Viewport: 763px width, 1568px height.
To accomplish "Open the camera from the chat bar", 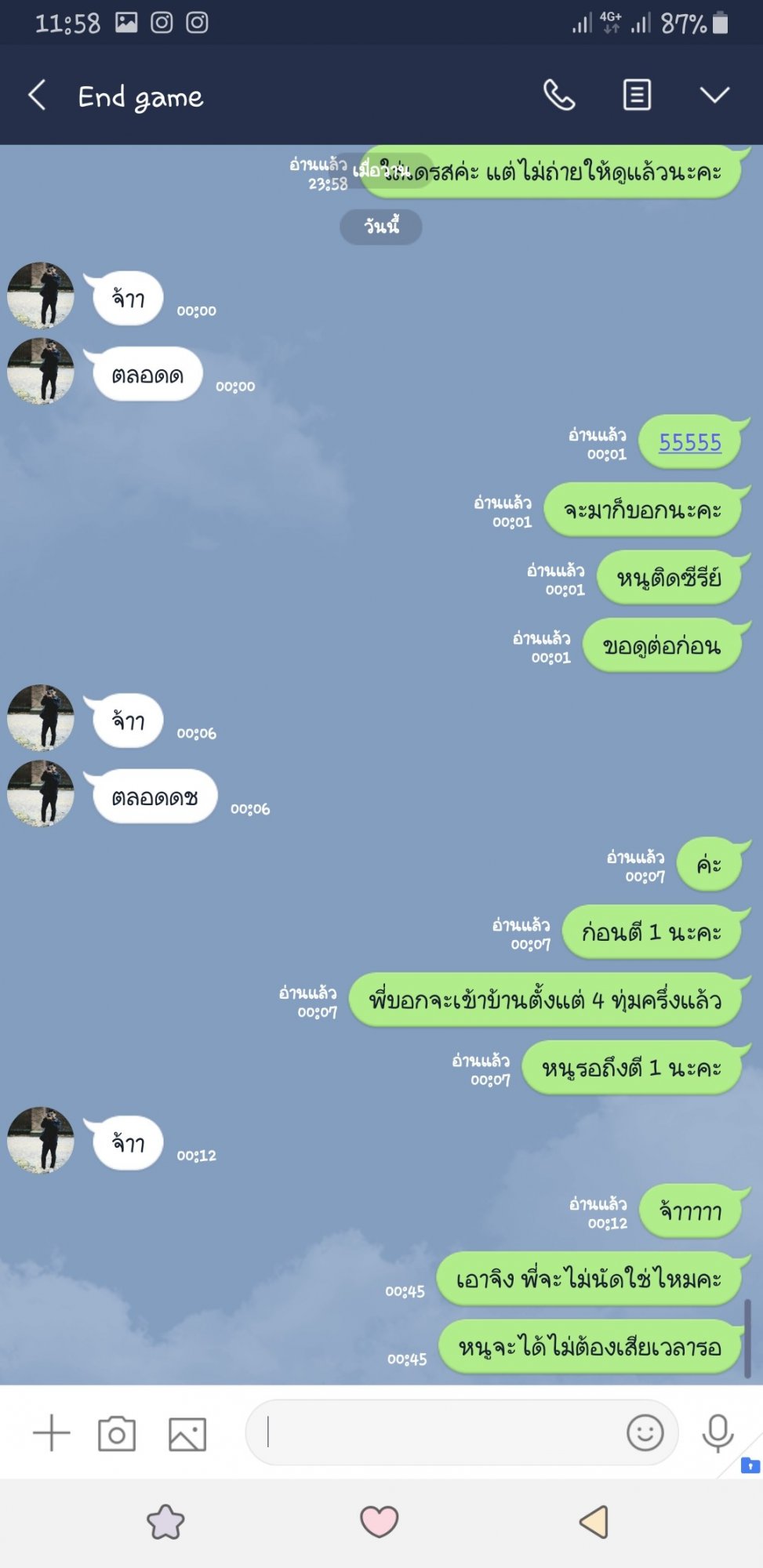I will coord(117,1434).
